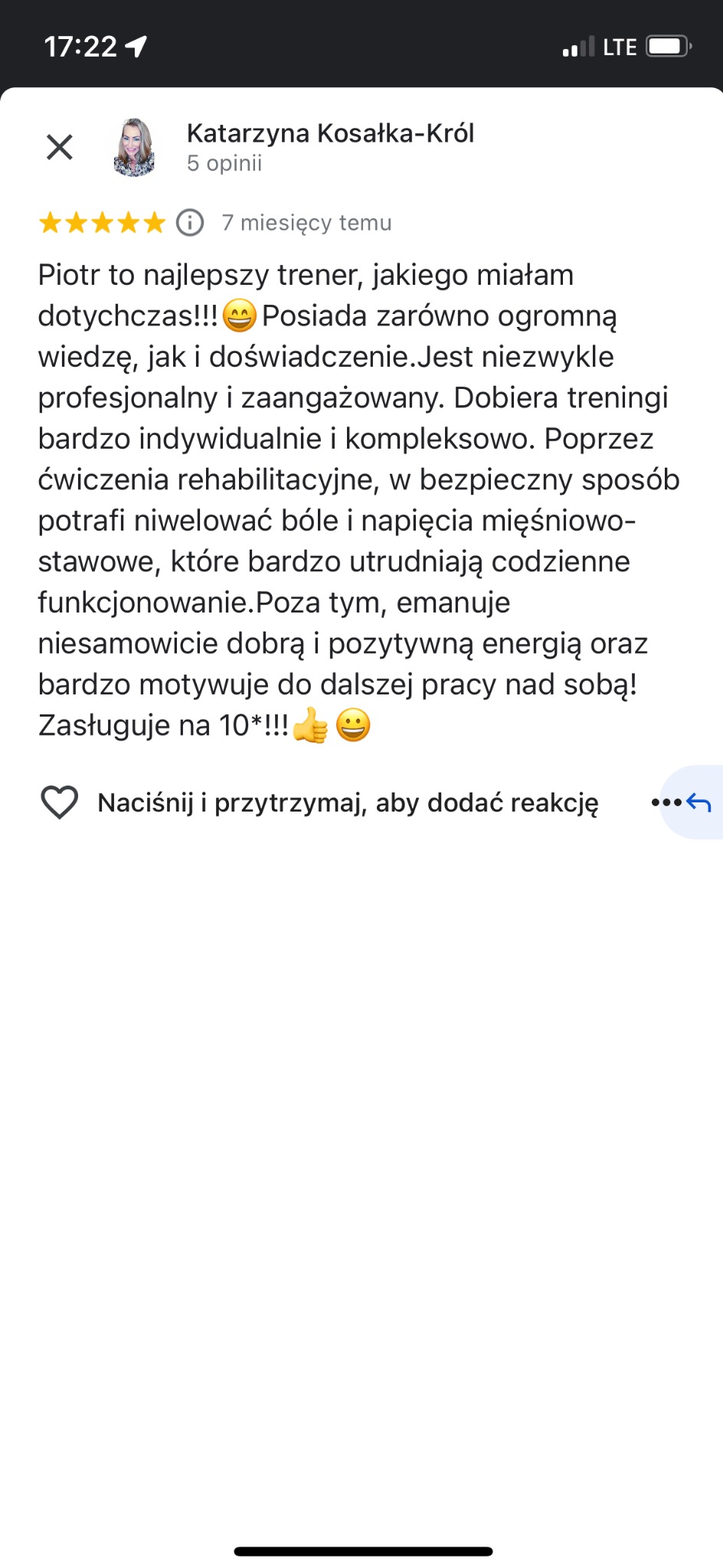This screenshot has height=1568, width=723.
Task: Tap the reviewer's profile photo thumbnail
Action: pyautogui.click(x=135, y=146)
